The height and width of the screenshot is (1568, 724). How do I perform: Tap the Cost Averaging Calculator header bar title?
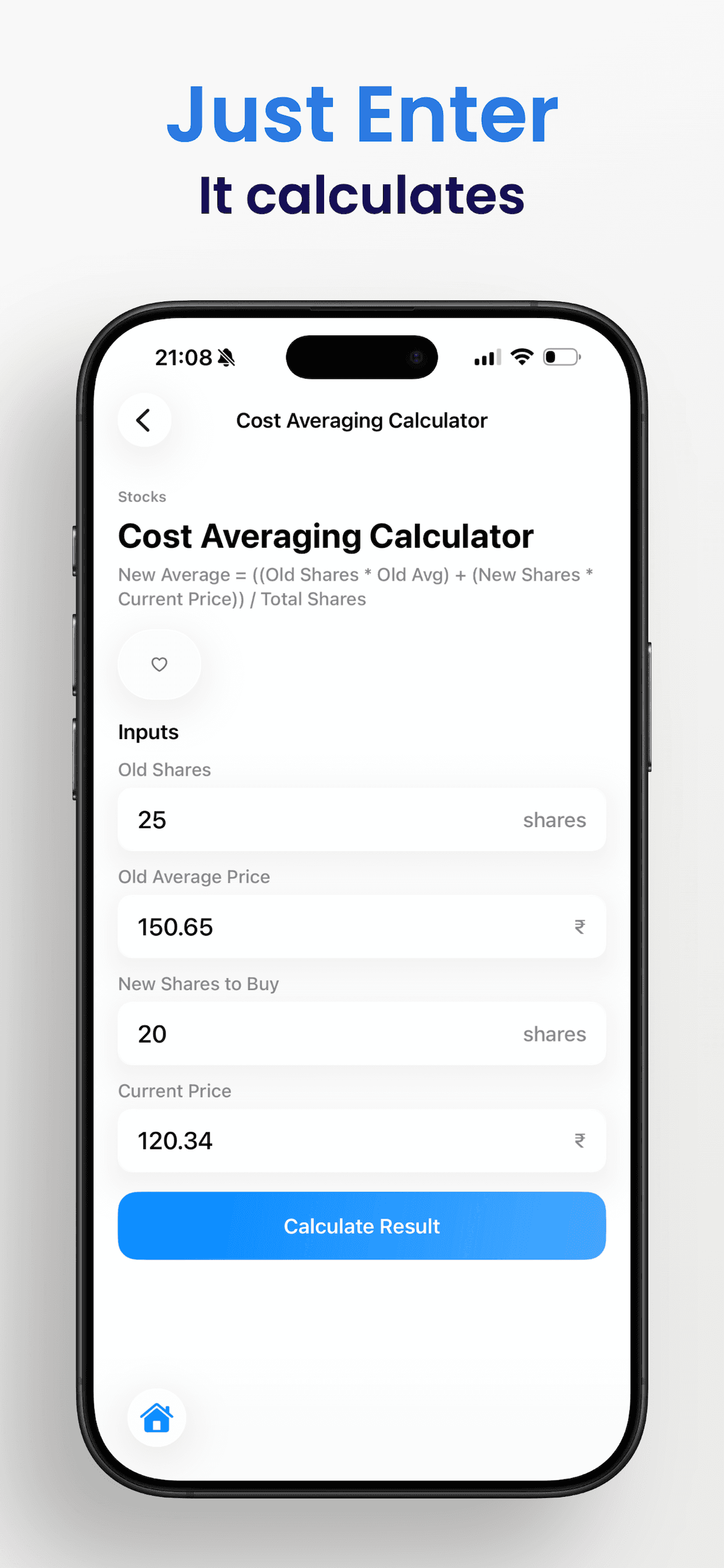361,420
